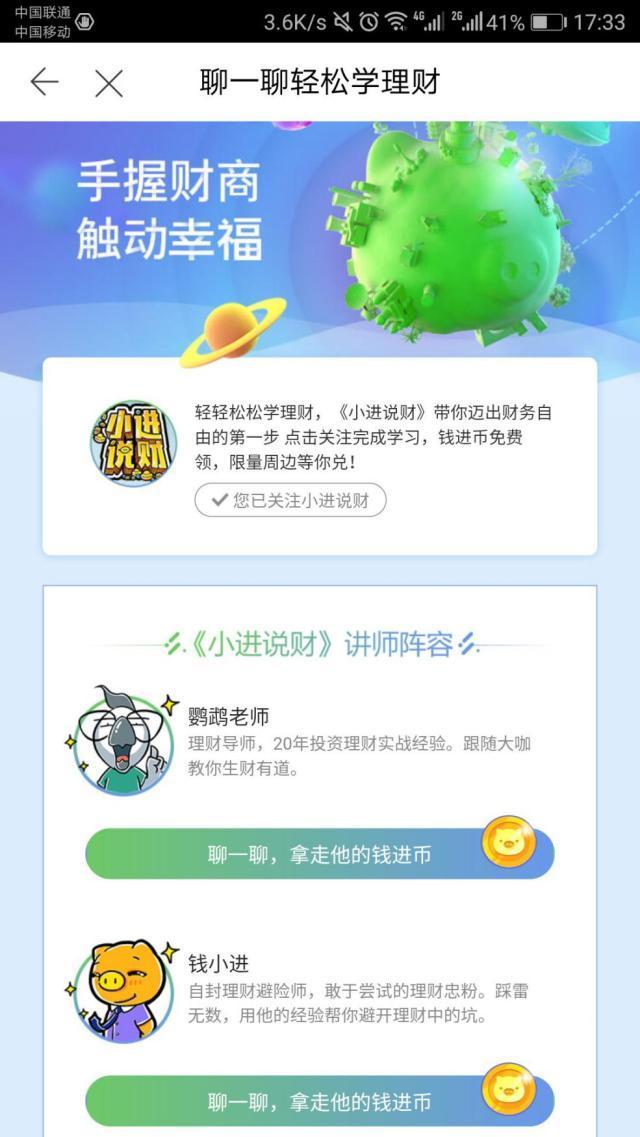Chat with 鹦鹉老师 to get coins
The width and height of the screenshot is (640, 1137).
(x=319, y=855)
